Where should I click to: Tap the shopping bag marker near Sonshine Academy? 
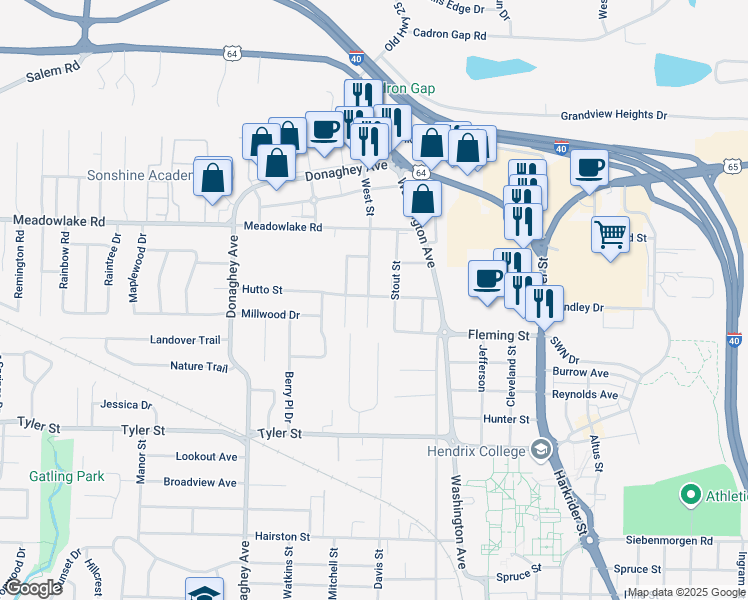pyautogui.click(x=213, y=178)
